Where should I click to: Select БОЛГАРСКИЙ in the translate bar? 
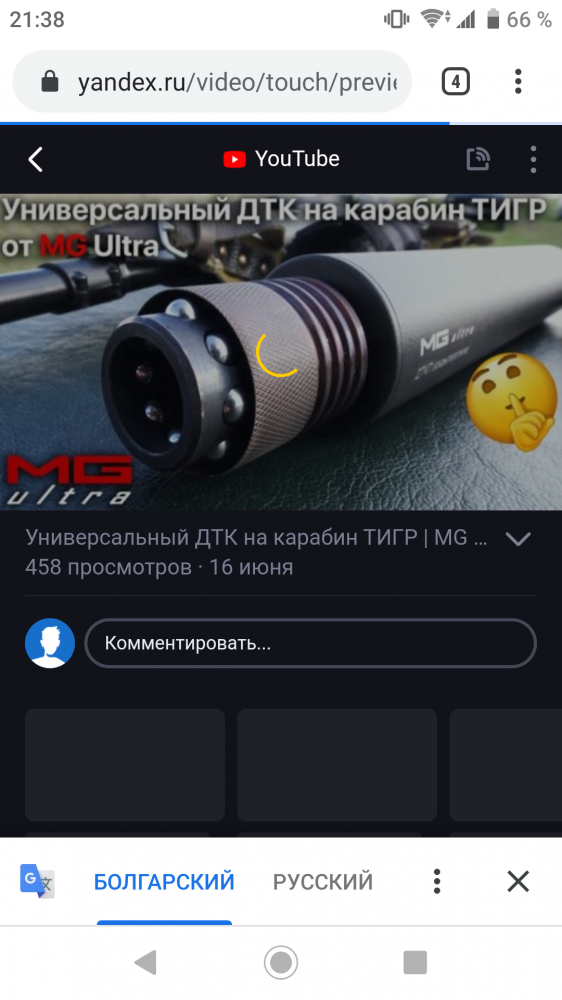(164, 882)
